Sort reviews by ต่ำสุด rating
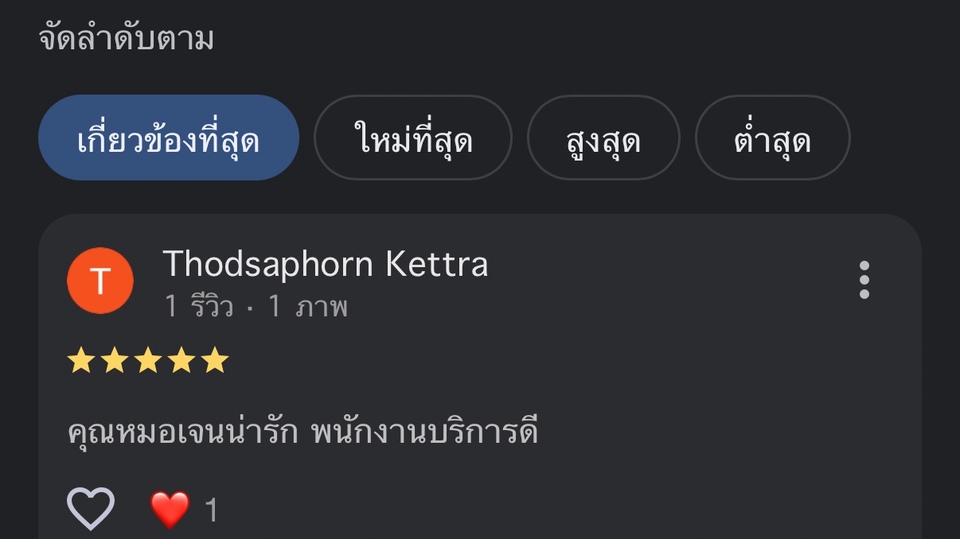Viewport: 960px width, 539px height. [x=772, y=138]
